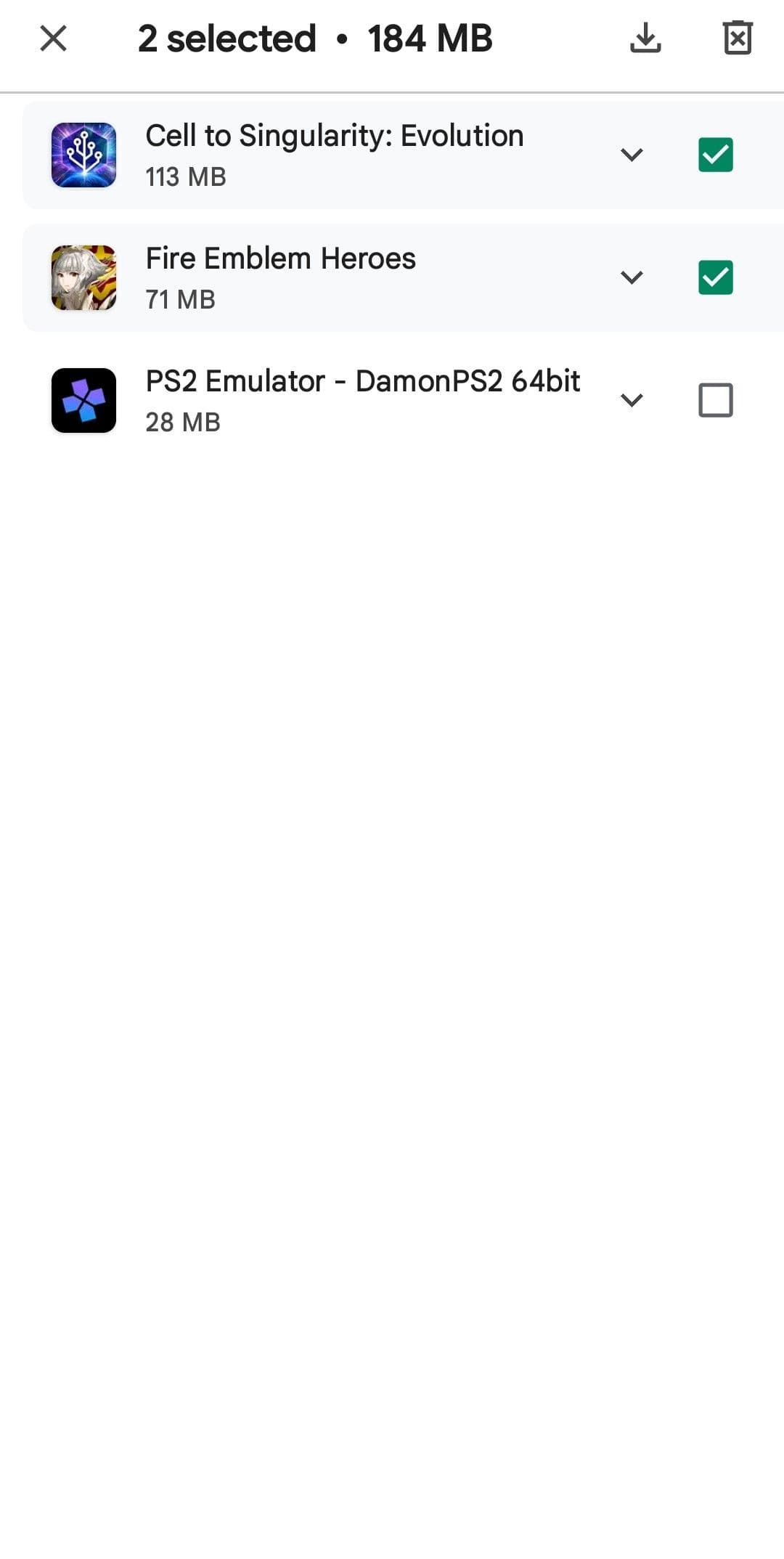Viewport: 784px width, 1559px height.
Task: Uncheck Fire Emblem Heroes checkbox
Action: coord(715,277)
